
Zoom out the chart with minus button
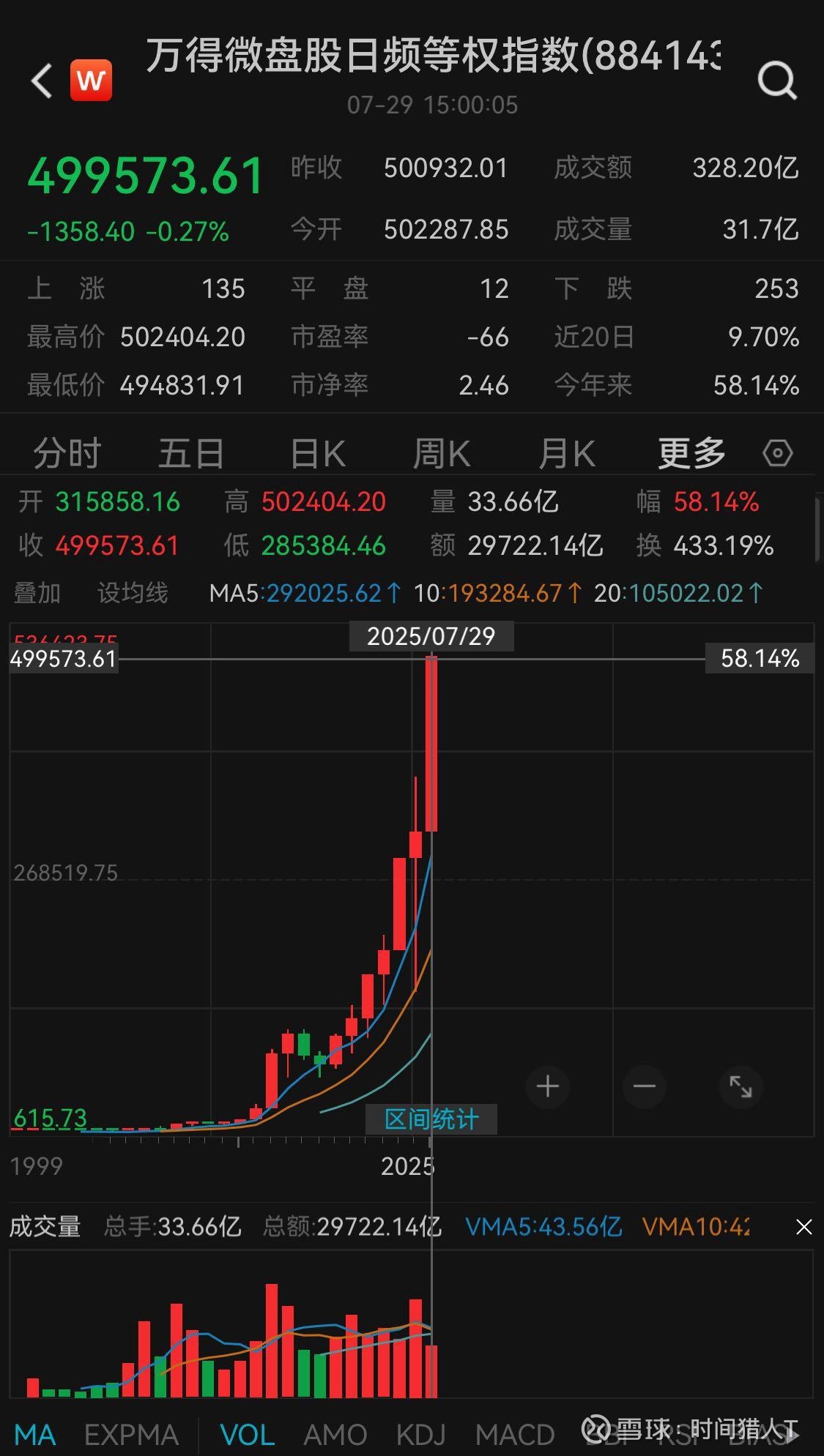click(644, 1086)
